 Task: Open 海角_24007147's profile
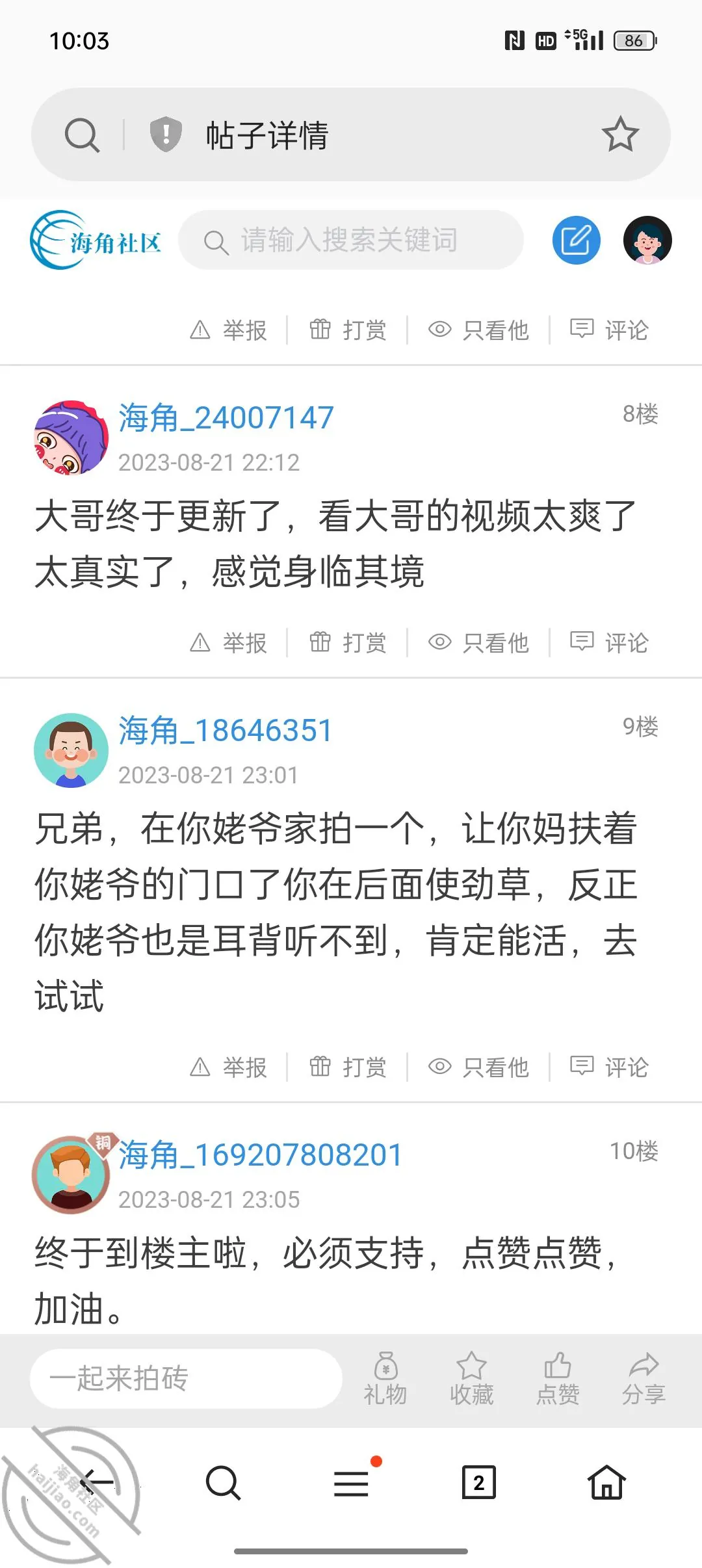(x=226, y=417)
